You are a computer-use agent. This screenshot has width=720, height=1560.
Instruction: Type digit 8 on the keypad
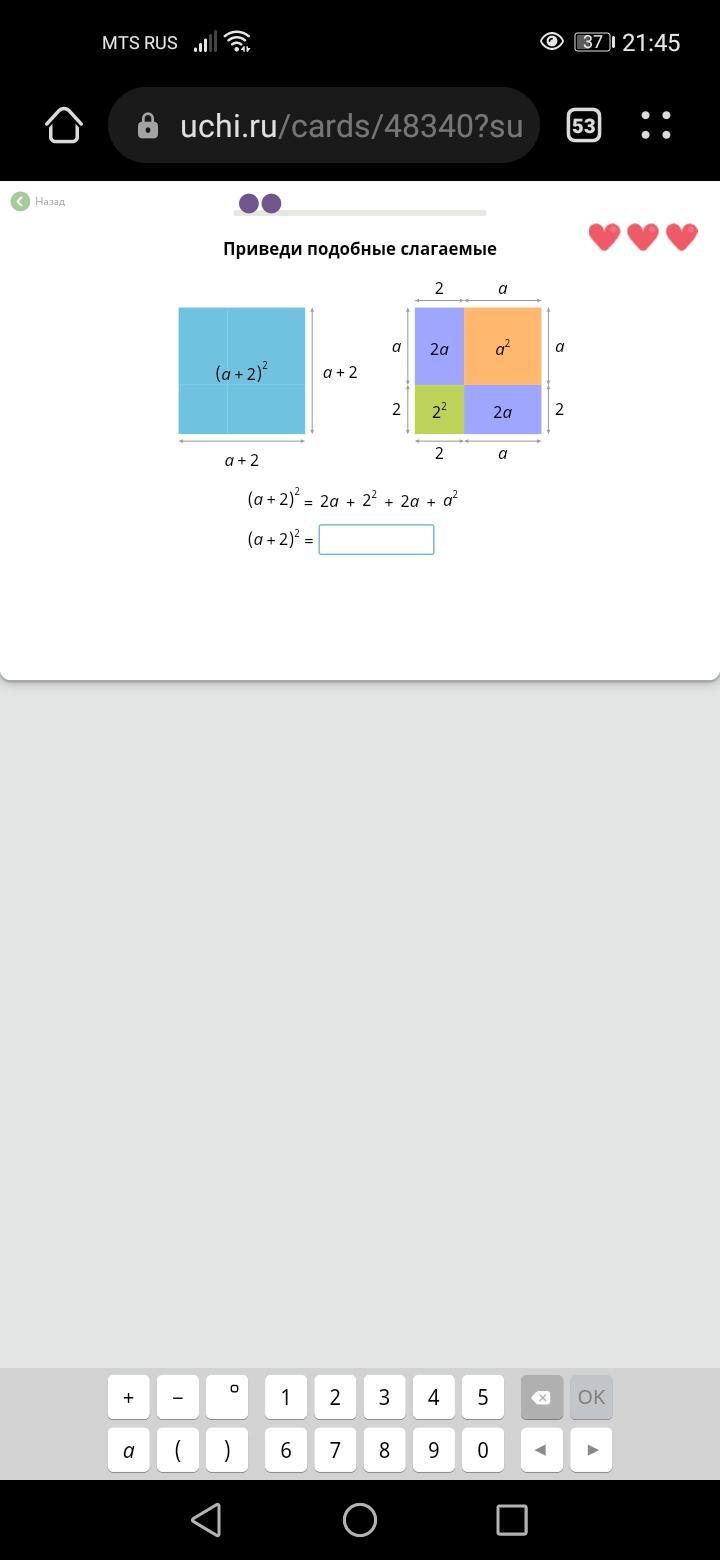(x=384, y=1450)
